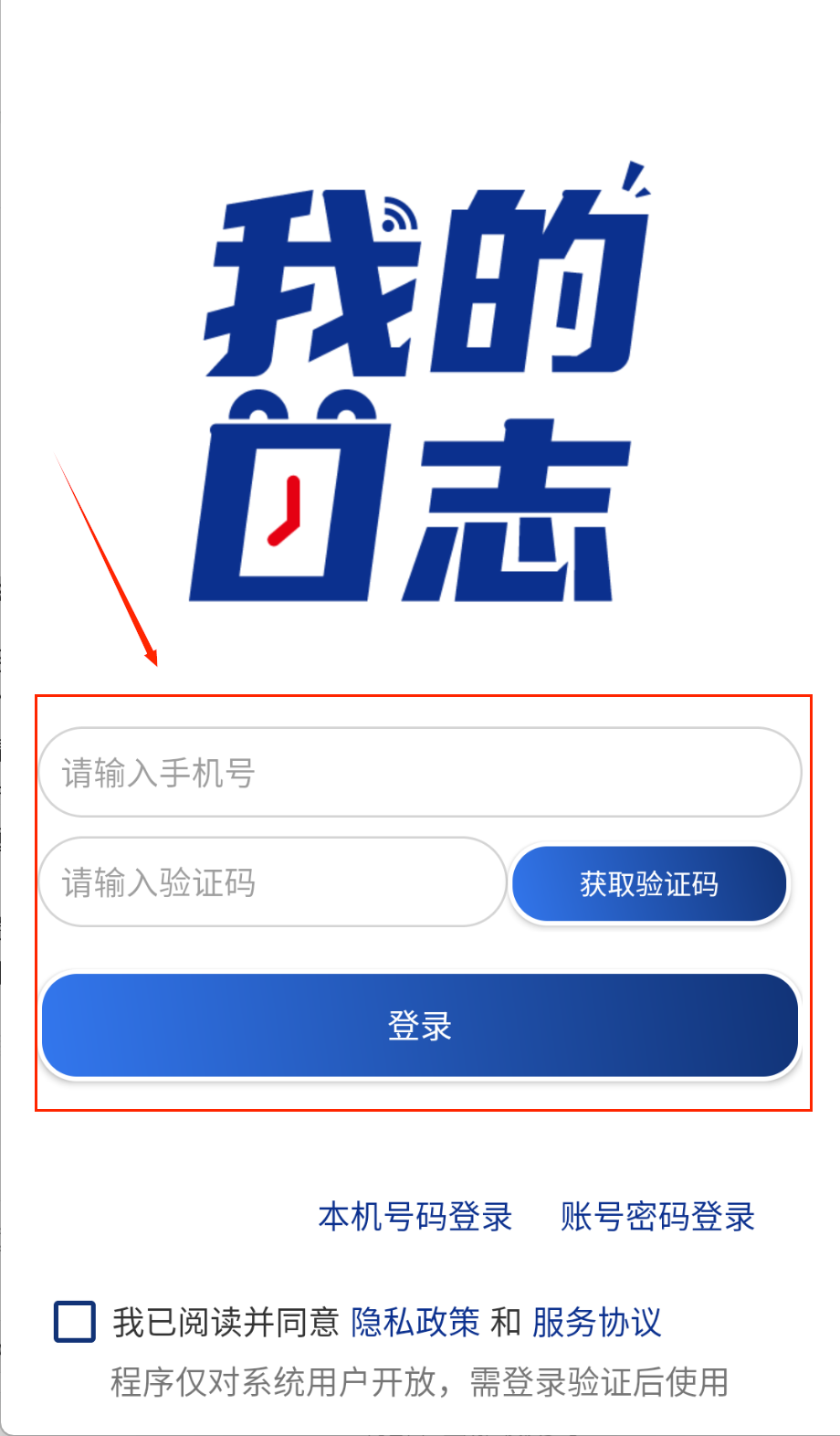Image resolution: width=840 pixels, height=1436 pixels.
Task: View the 服务协议 terms
Action: tap(596, 1322)
